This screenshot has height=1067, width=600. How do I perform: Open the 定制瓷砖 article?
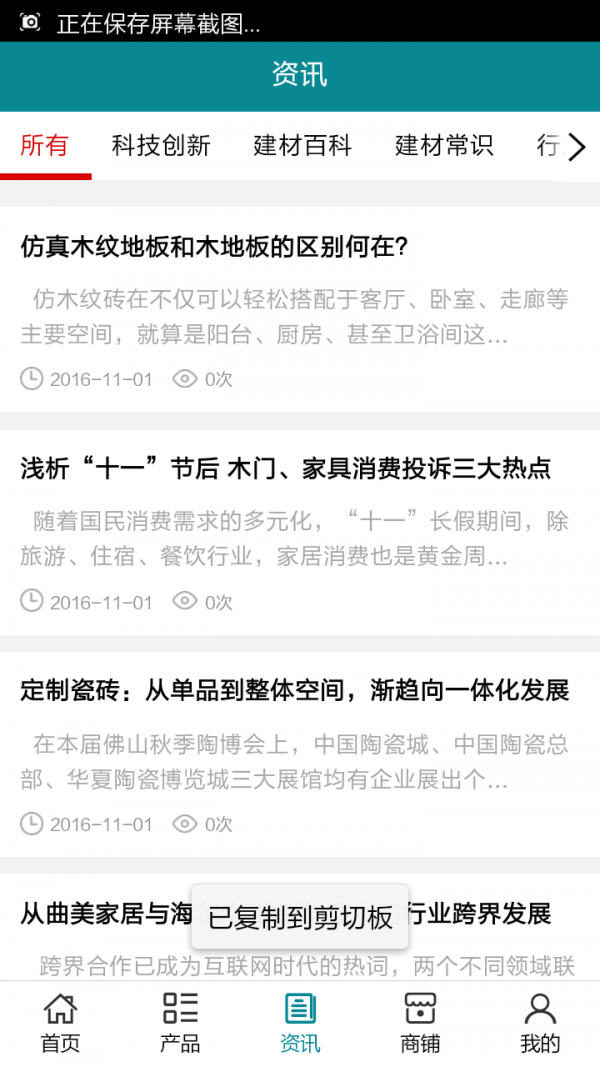point(294,690)
